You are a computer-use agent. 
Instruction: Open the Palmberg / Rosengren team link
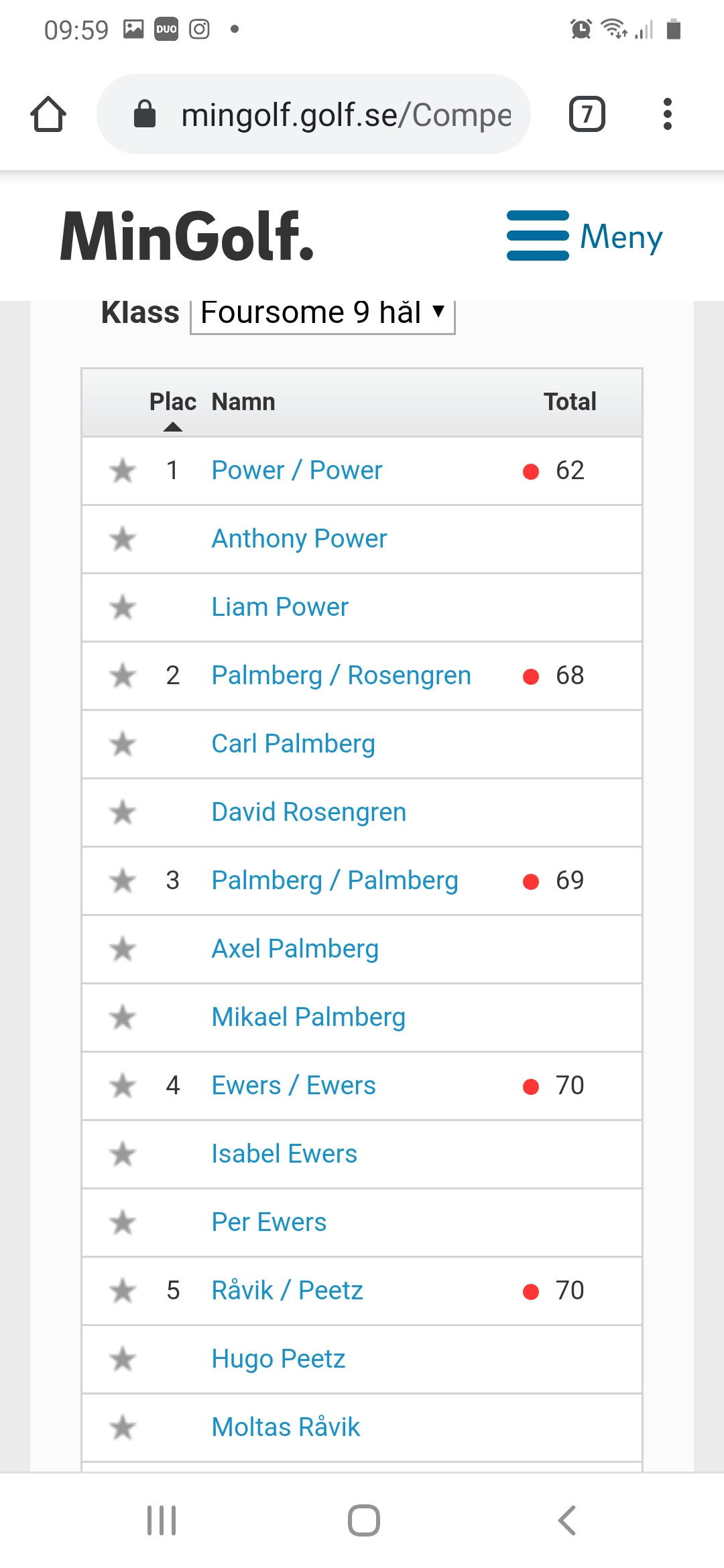point(341,675)
